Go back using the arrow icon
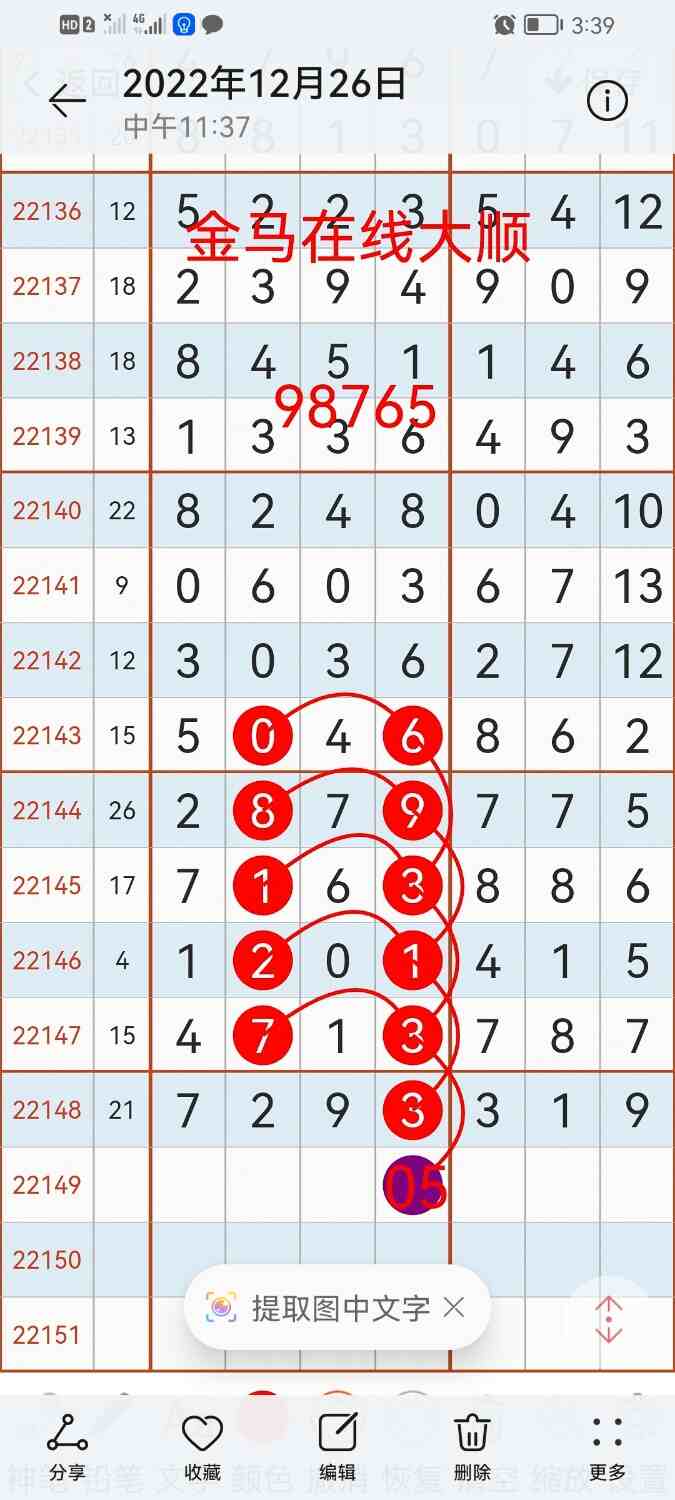 click(67, 100)
